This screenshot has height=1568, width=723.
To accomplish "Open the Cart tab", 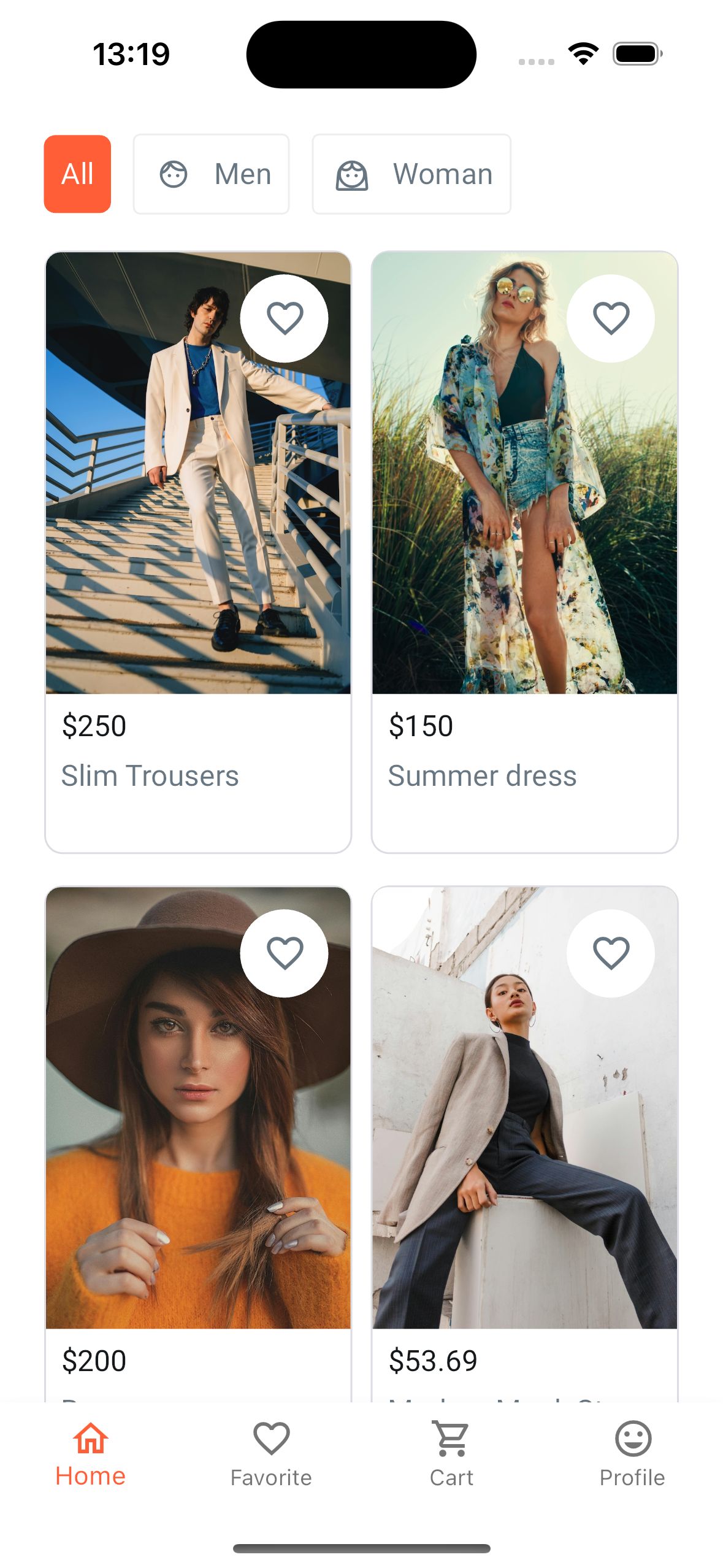I will 452,1454.
